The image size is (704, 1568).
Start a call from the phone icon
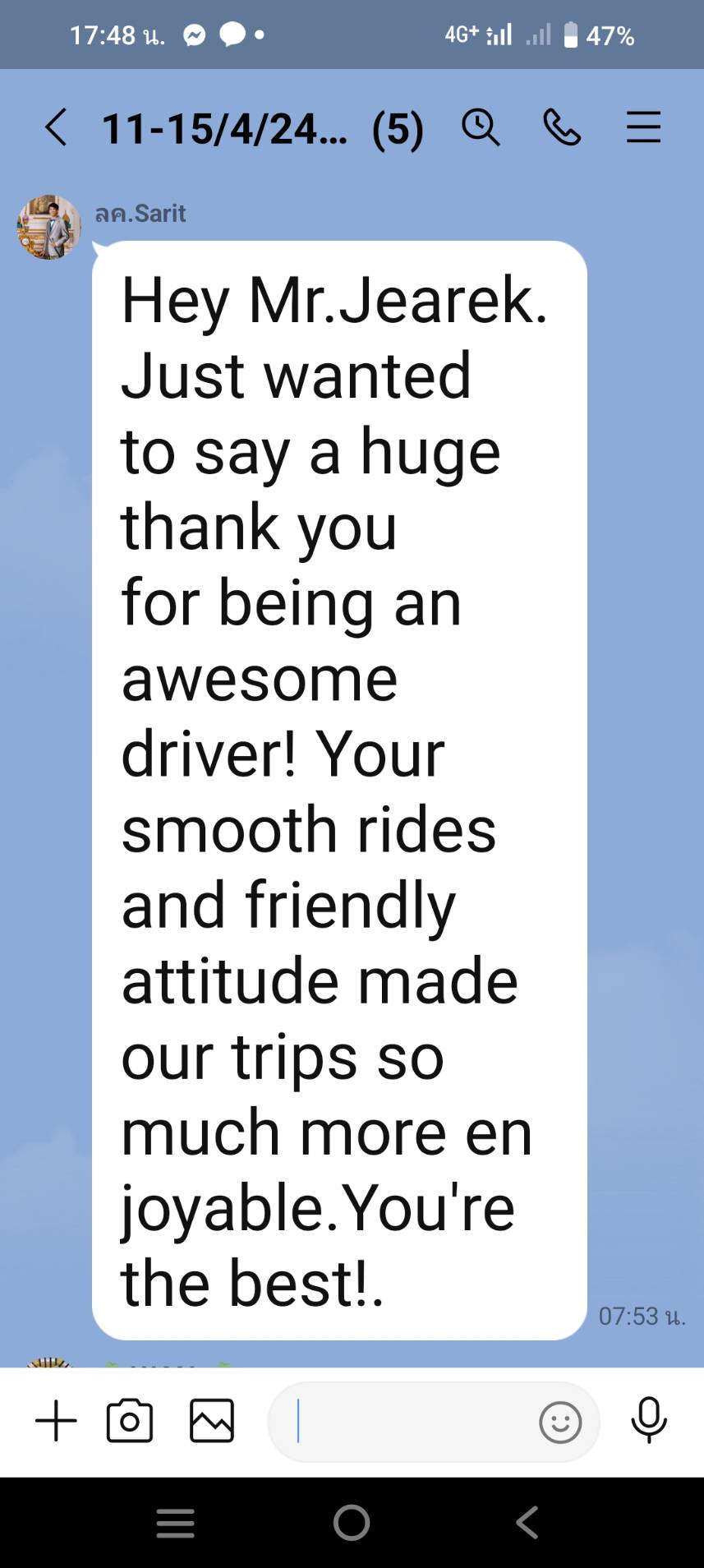(562, 128)
